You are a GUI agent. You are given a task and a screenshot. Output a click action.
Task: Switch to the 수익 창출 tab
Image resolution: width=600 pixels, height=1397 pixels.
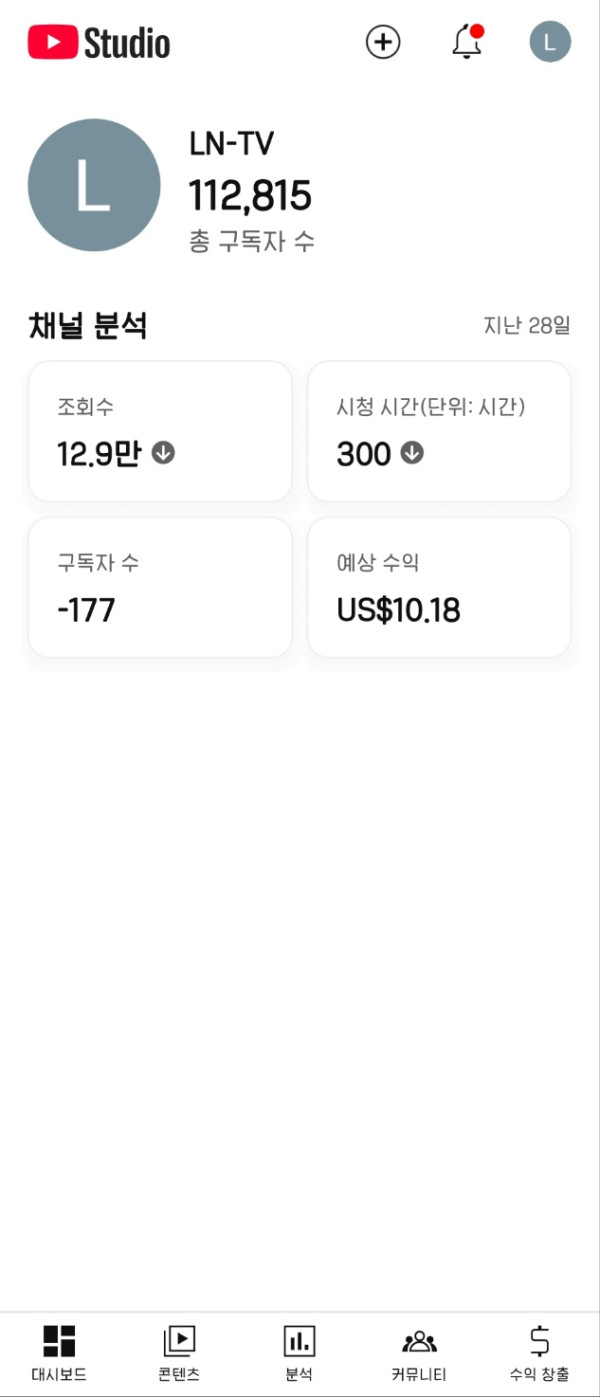[539, 1353]
